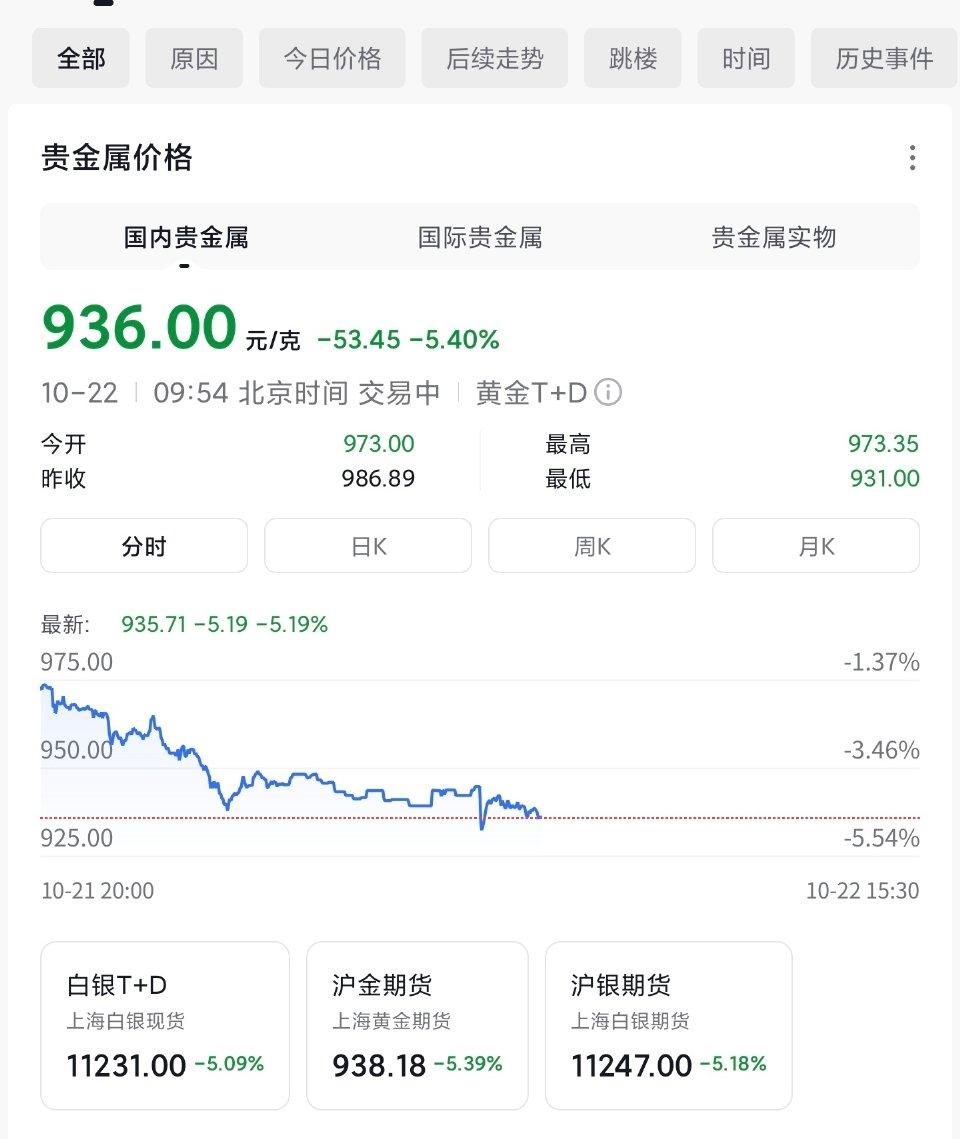Open the overflow menu beside 贵金属价格
This screenshot has width=960, height=1139.
tap(911, 158)
